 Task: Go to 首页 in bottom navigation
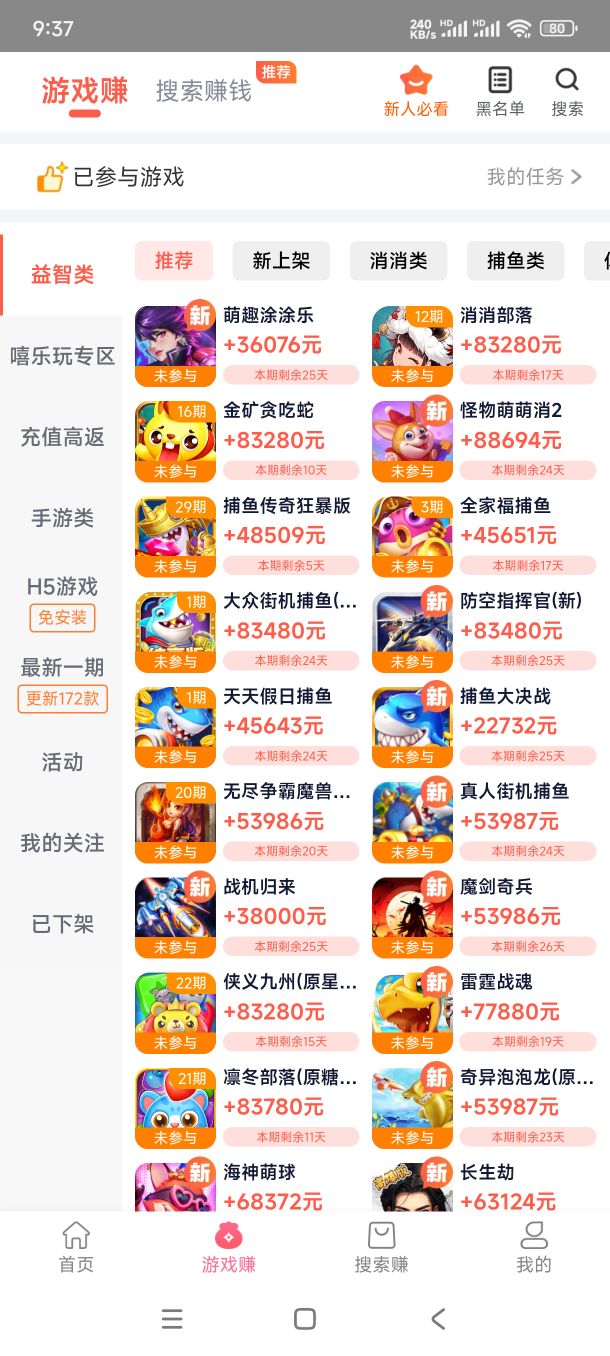[76, 1247]
